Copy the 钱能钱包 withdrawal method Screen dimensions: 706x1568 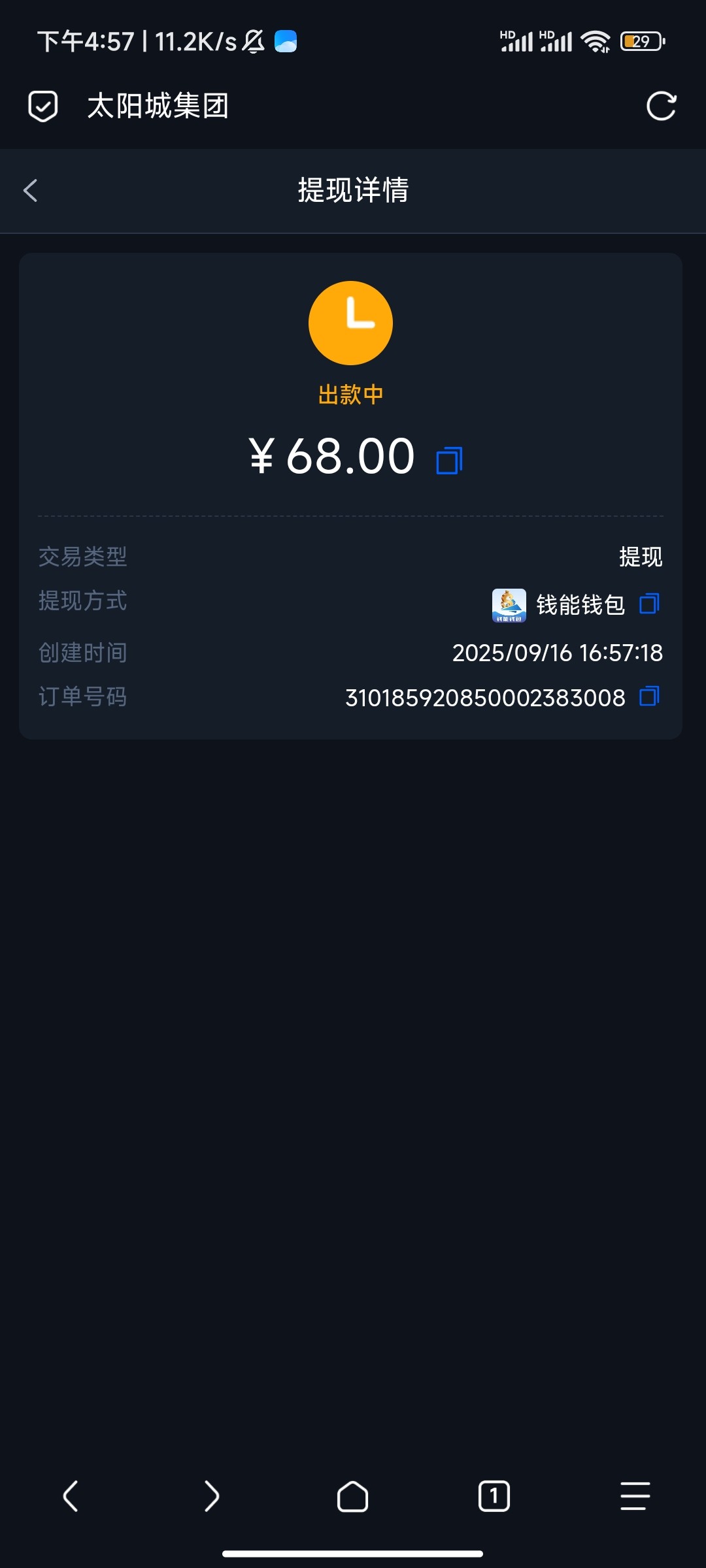[x=649, y=604]
